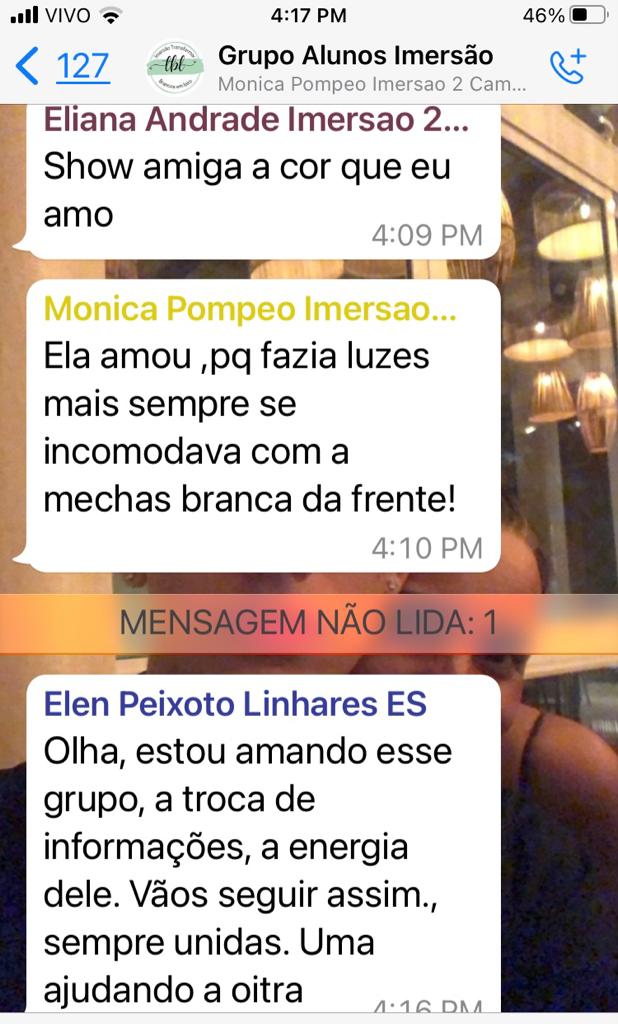Tap Eliana Andrade's sender name
Screen dimensions: 618x1024
[256, 121]
